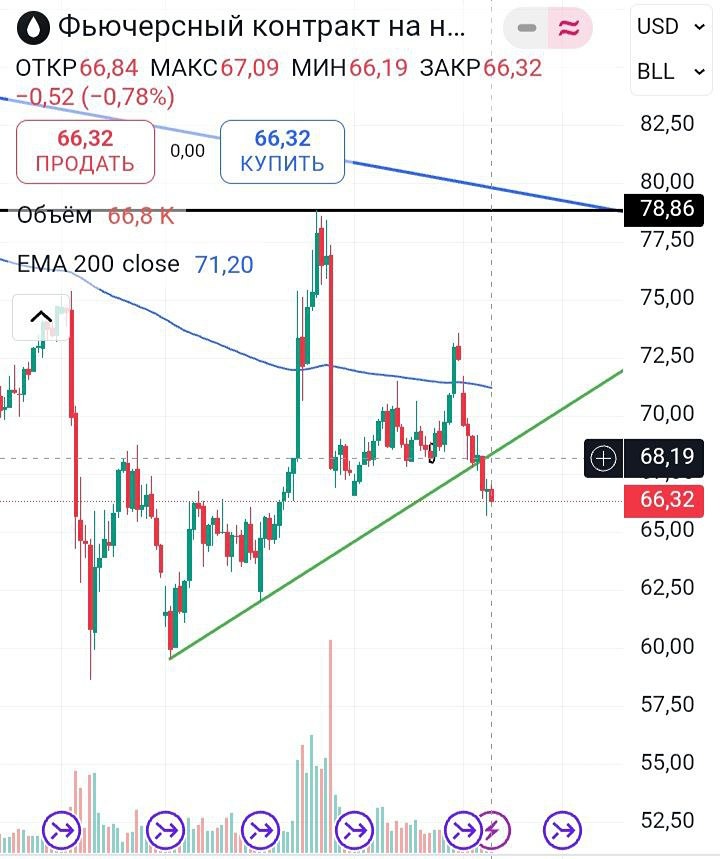Tap the blue КУПИТЬ buy button
Viewport: 720px width, 859px height.
[282, 152]
